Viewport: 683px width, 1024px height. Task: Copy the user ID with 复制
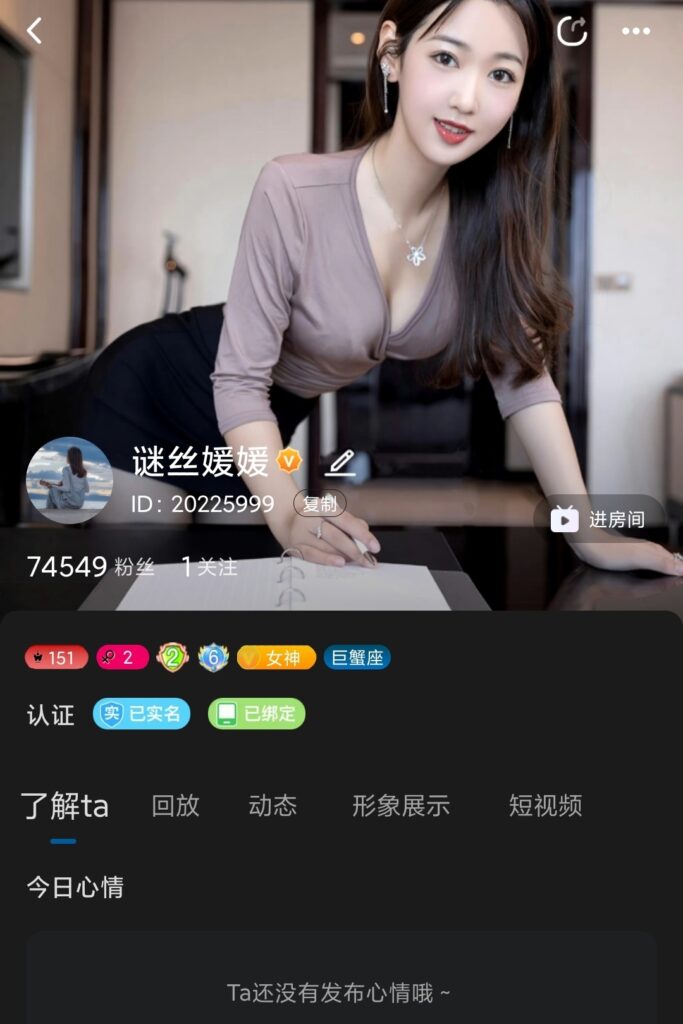click(319, 504)
